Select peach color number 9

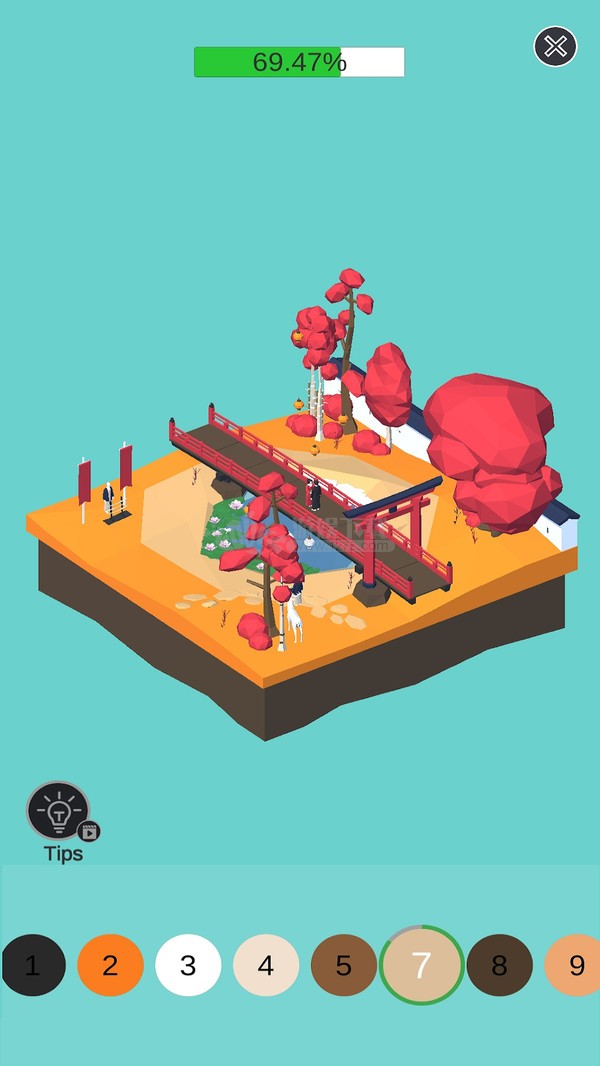tap(573, 965)
